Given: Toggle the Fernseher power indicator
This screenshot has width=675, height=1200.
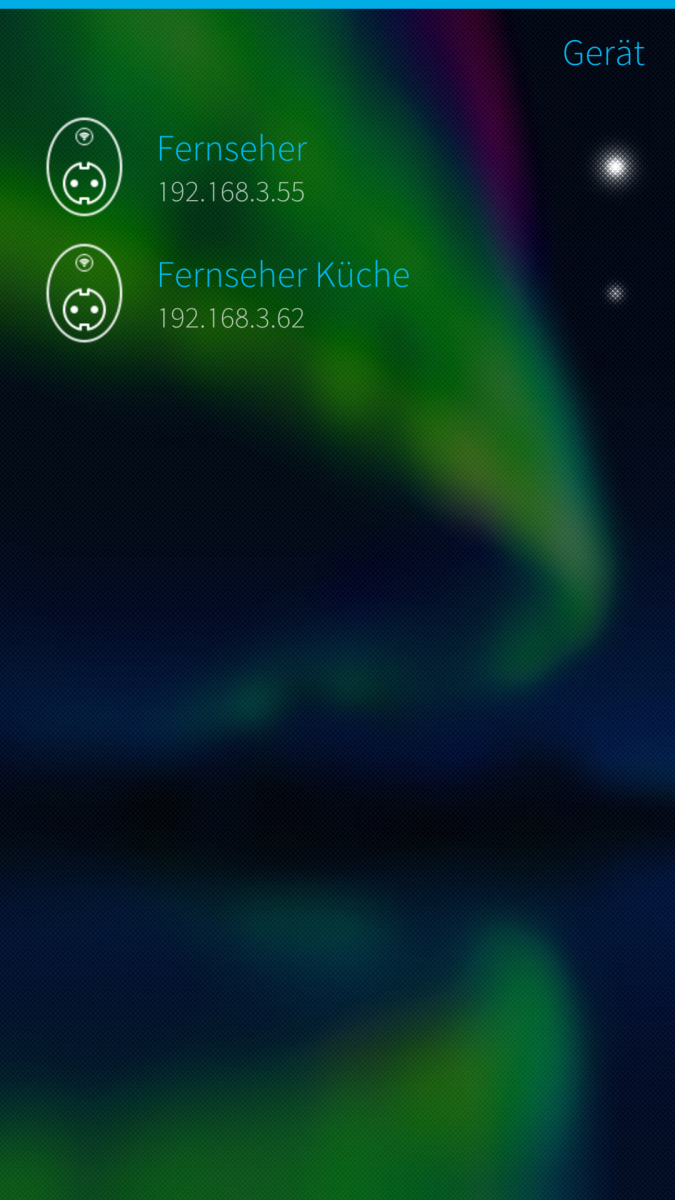Looking at the screenshot, I should click(615, 168).
